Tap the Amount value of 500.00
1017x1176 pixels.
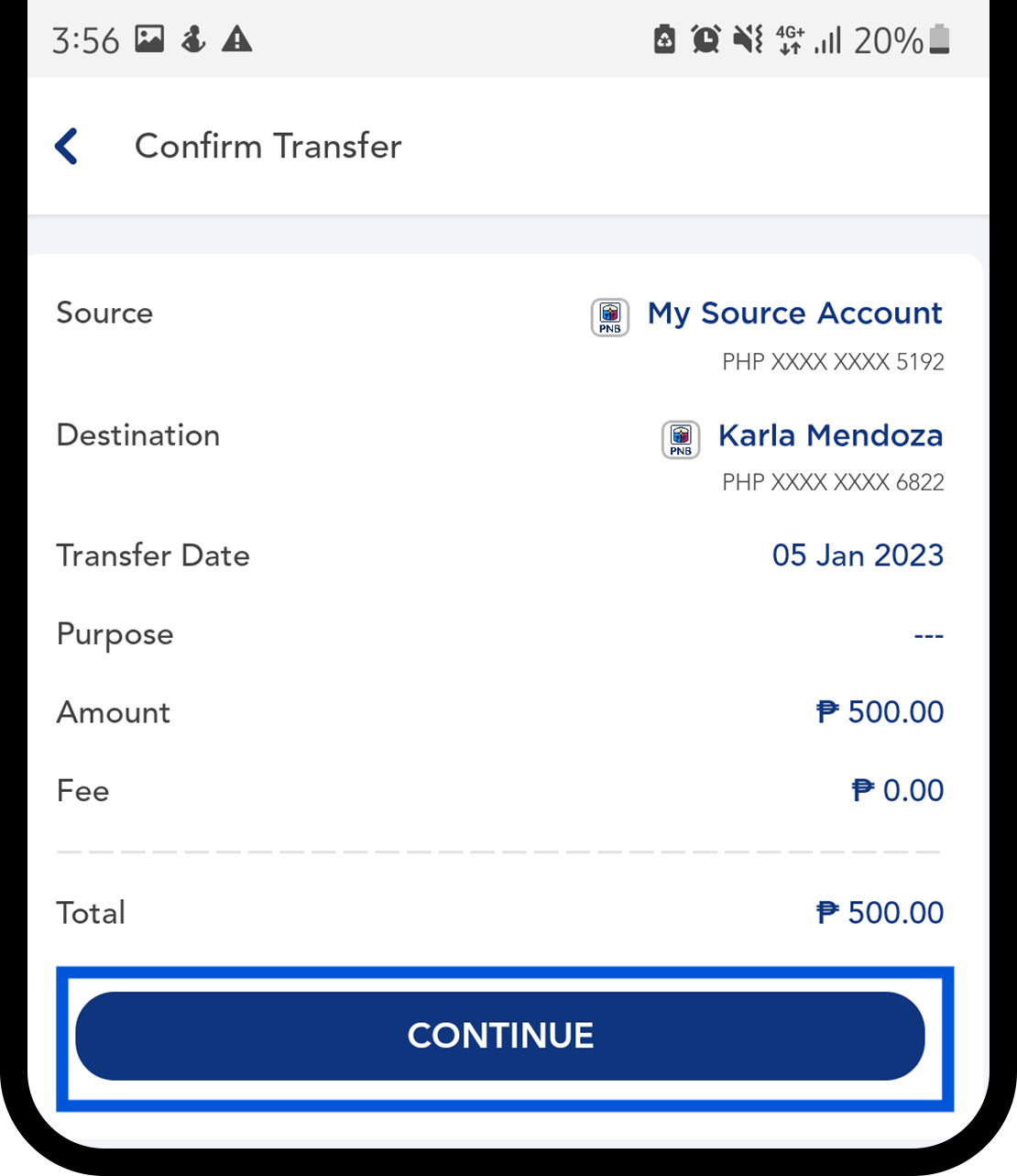pyautogui.click(x=880, y=712)
